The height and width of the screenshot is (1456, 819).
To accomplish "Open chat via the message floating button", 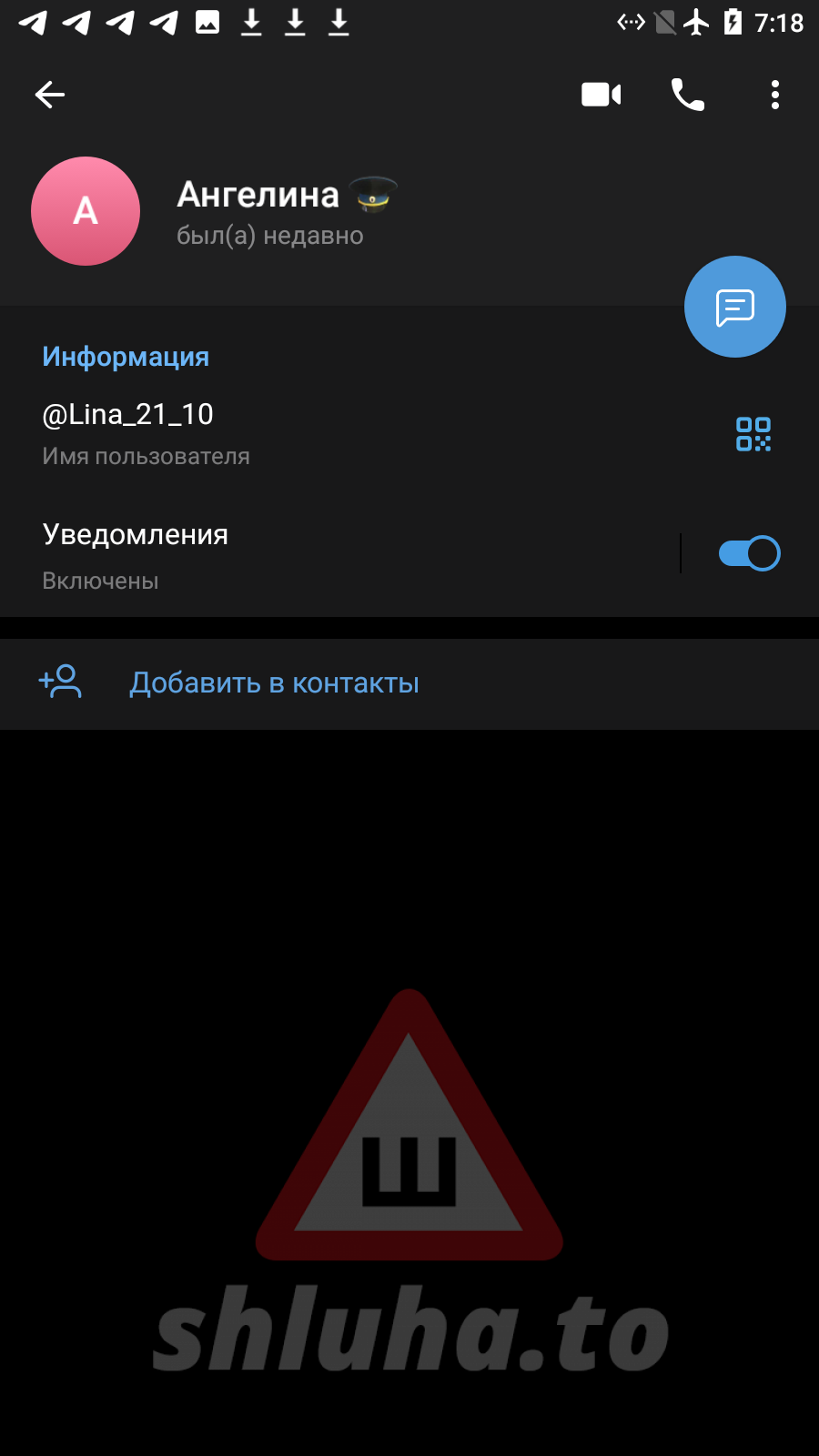I will (x=735, y=308).
